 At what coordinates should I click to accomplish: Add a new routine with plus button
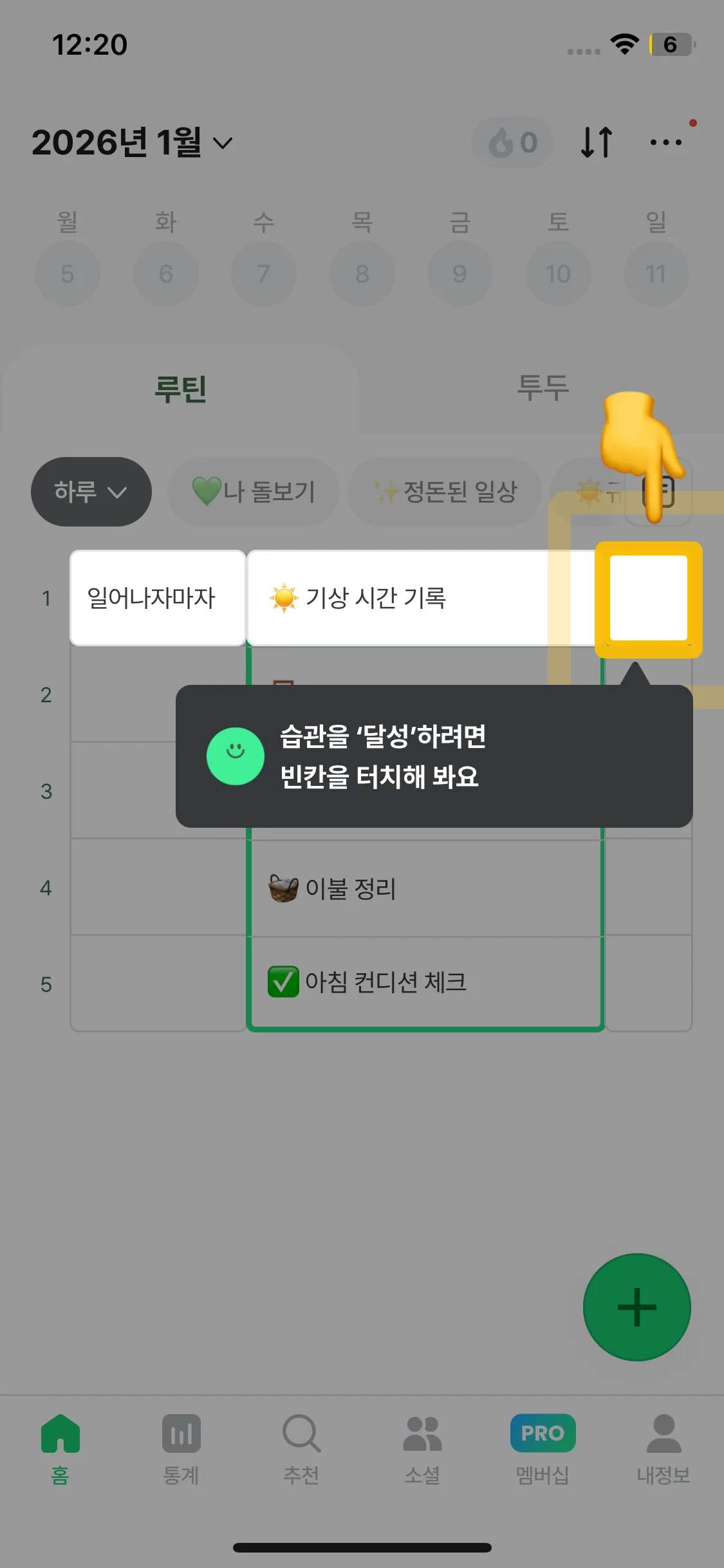(637, 1307)
